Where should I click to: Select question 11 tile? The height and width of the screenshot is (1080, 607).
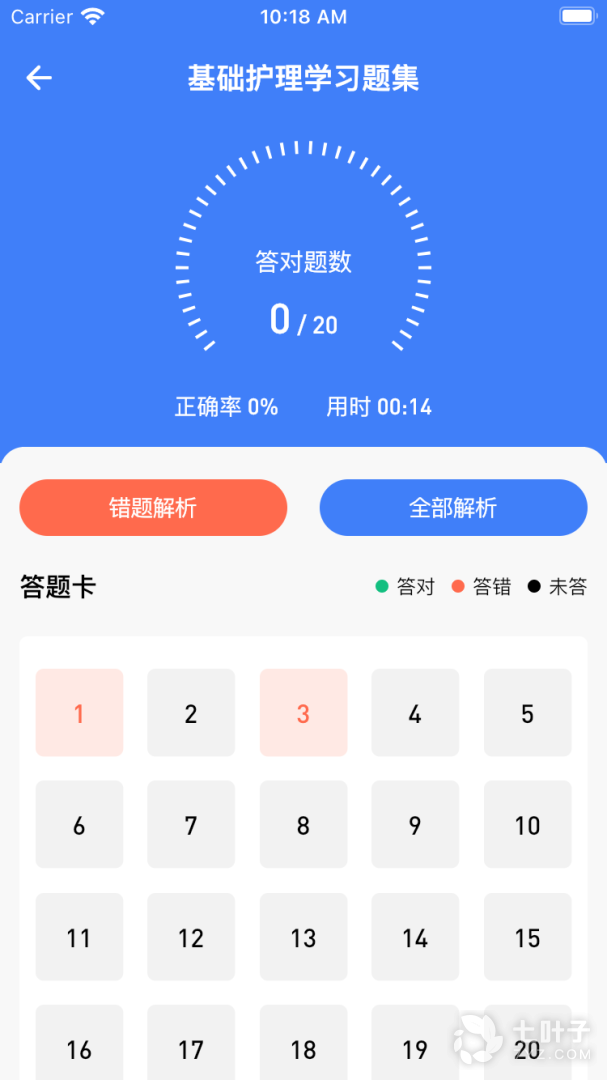[x=79, y=937]
